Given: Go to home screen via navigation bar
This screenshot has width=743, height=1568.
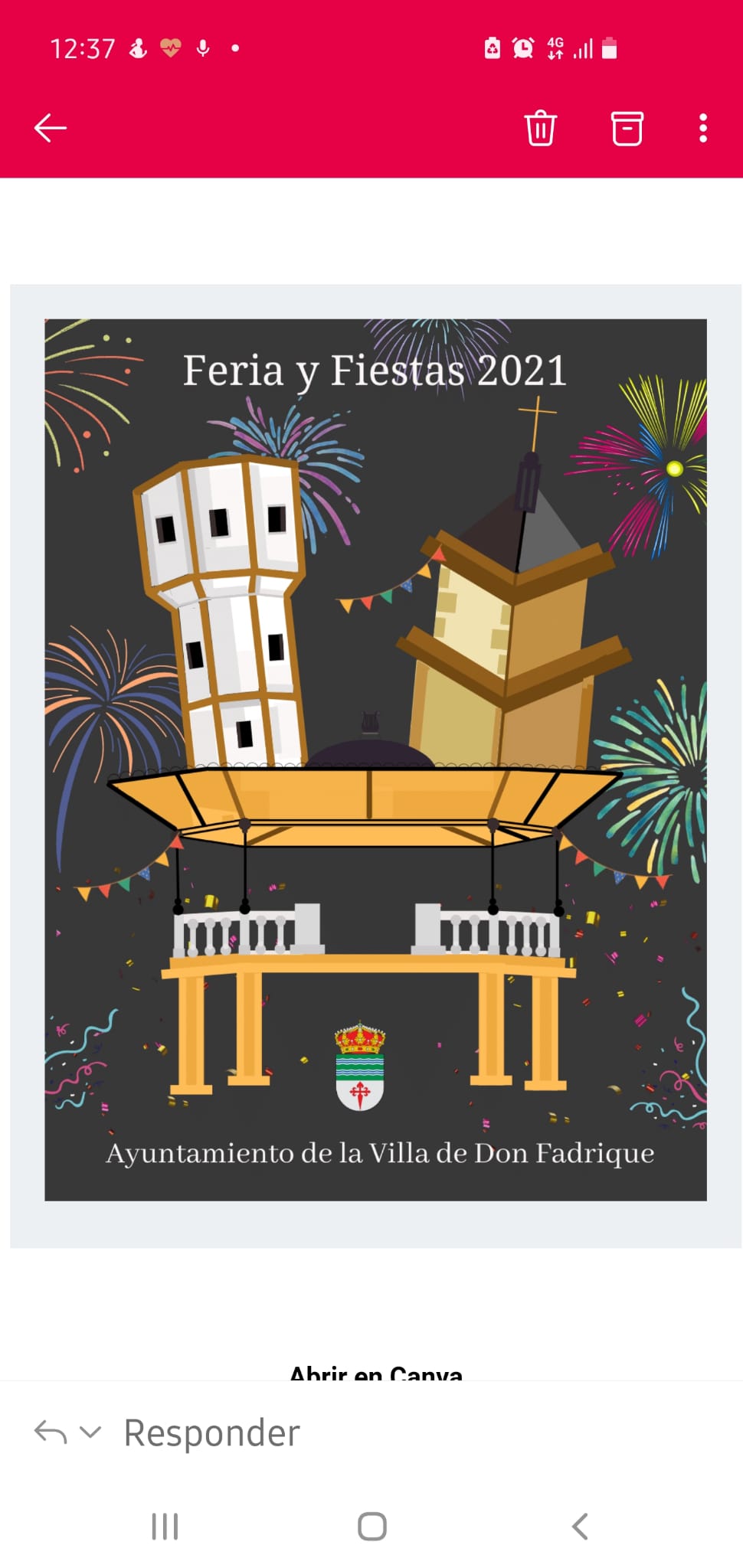Looking at the screenshot, I should click(x=372, y=1526).
